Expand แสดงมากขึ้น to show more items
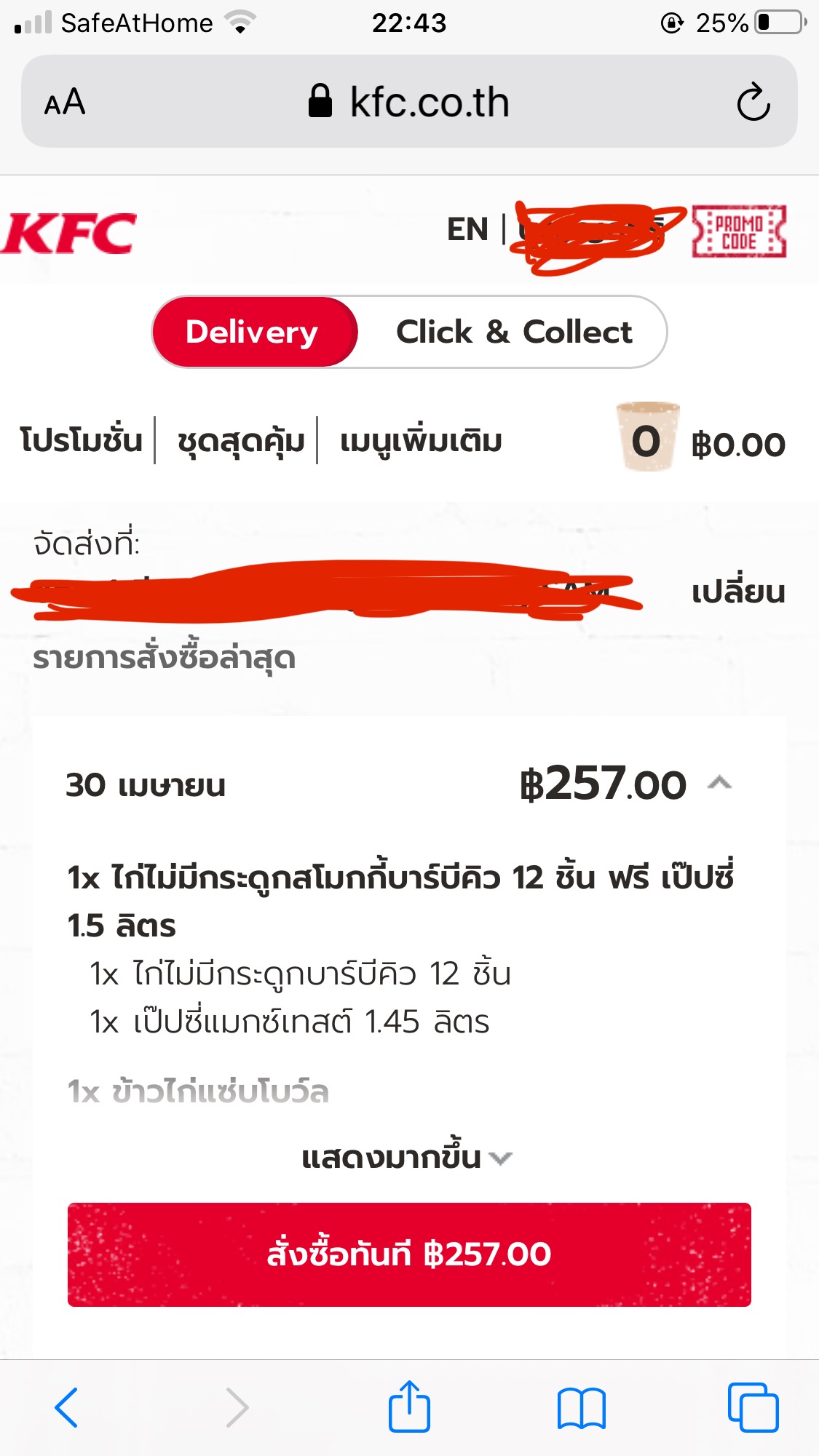Screen dimensions: 819x1456 click(x=408, y=1157)
